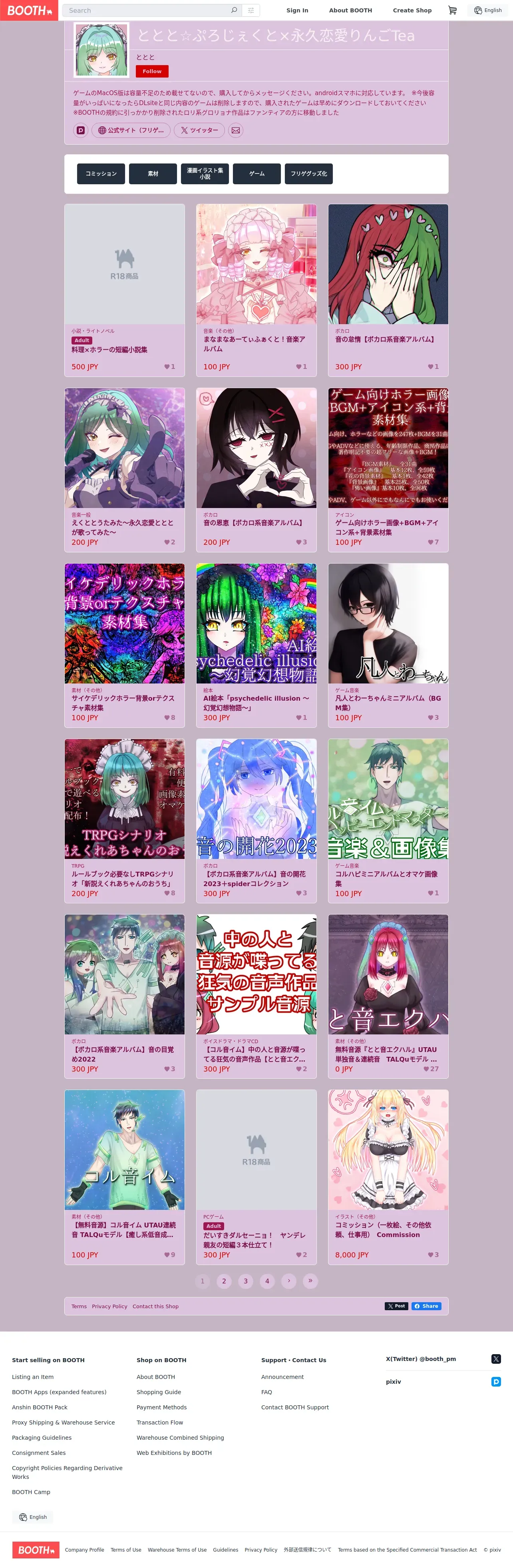The width and height of the screenshot is (513, 1568).
Task: Jump to the last page arrow
Action: pos(310,1281)
